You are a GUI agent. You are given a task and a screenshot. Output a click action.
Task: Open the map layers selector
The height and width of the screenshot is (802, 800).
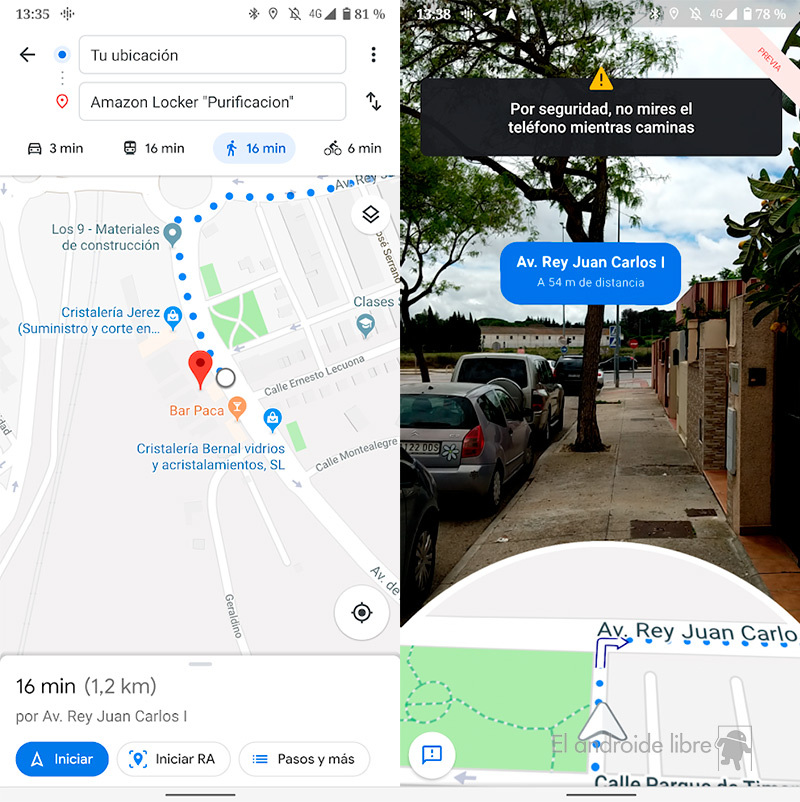(x=370, y=214)
